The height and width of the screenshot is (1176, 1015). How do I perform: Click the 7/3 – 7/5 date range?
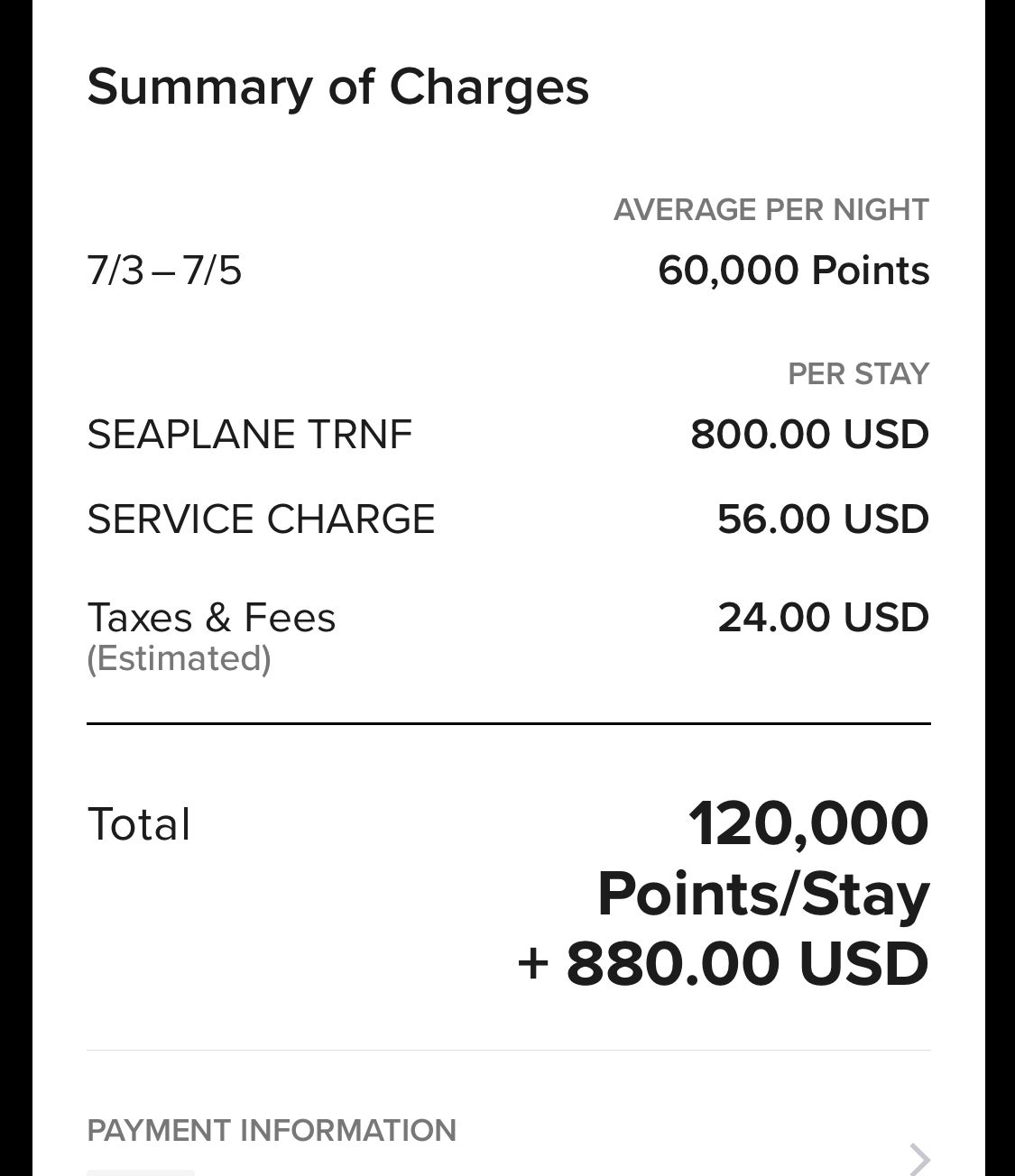tap(162, 269)
